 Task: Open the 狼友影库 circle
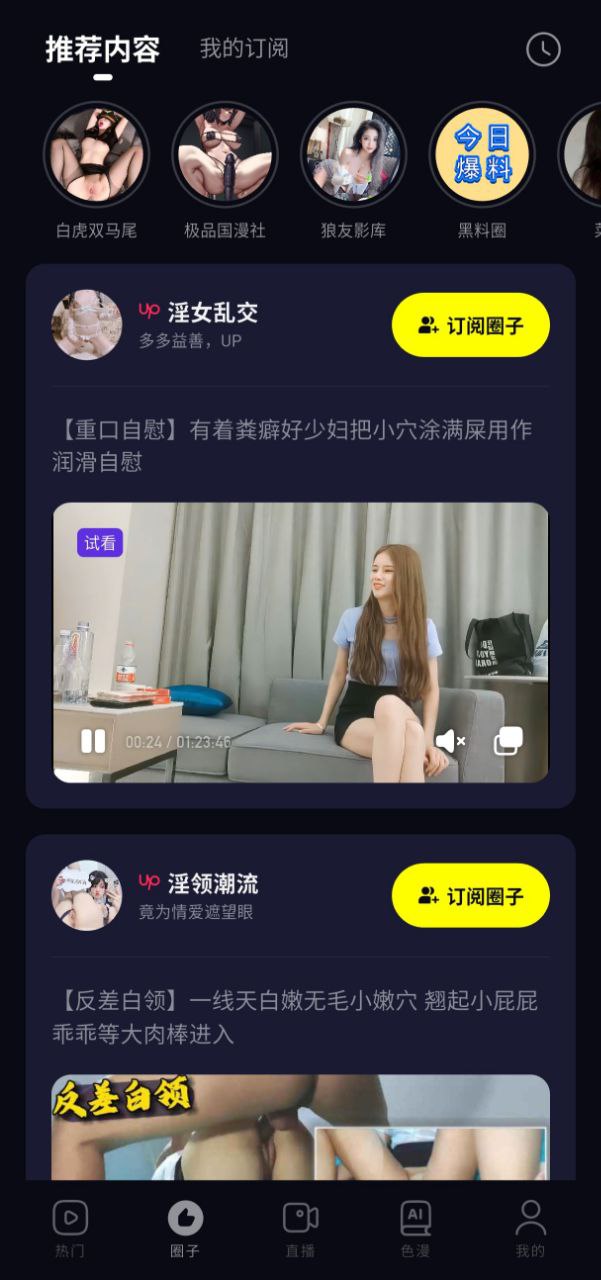pyautogui.click(x=353, y=156)
